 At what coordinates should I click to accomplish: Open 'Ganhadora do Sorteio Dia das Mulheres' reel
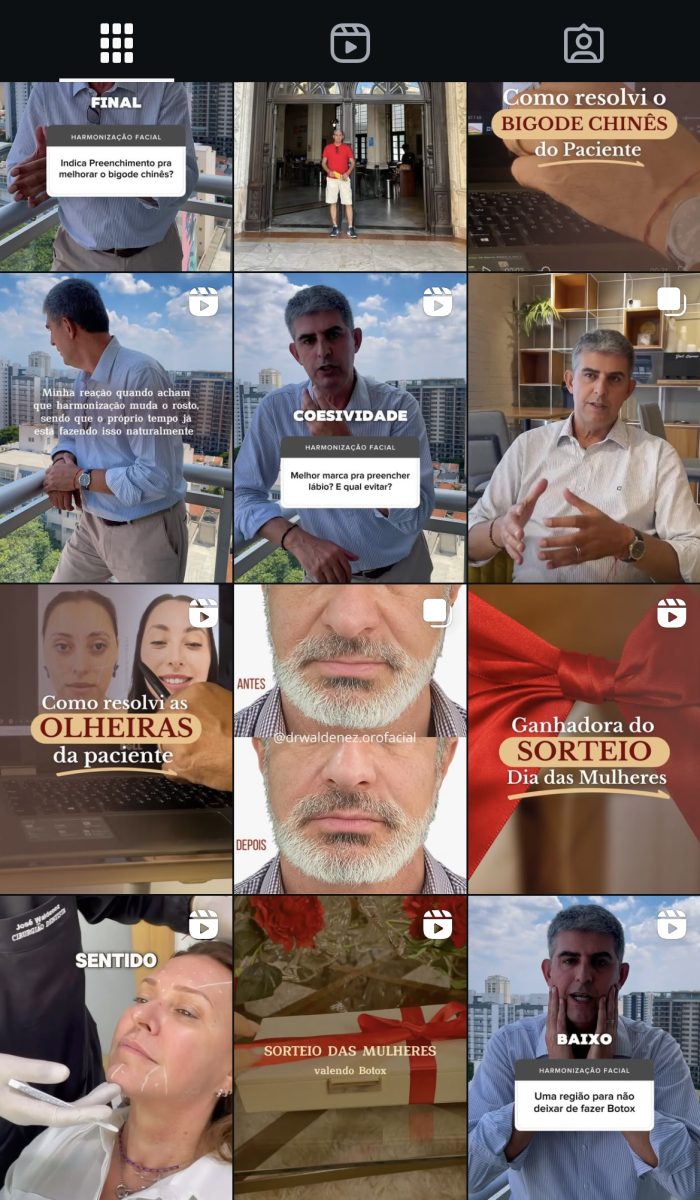click(x=584, y=740)
